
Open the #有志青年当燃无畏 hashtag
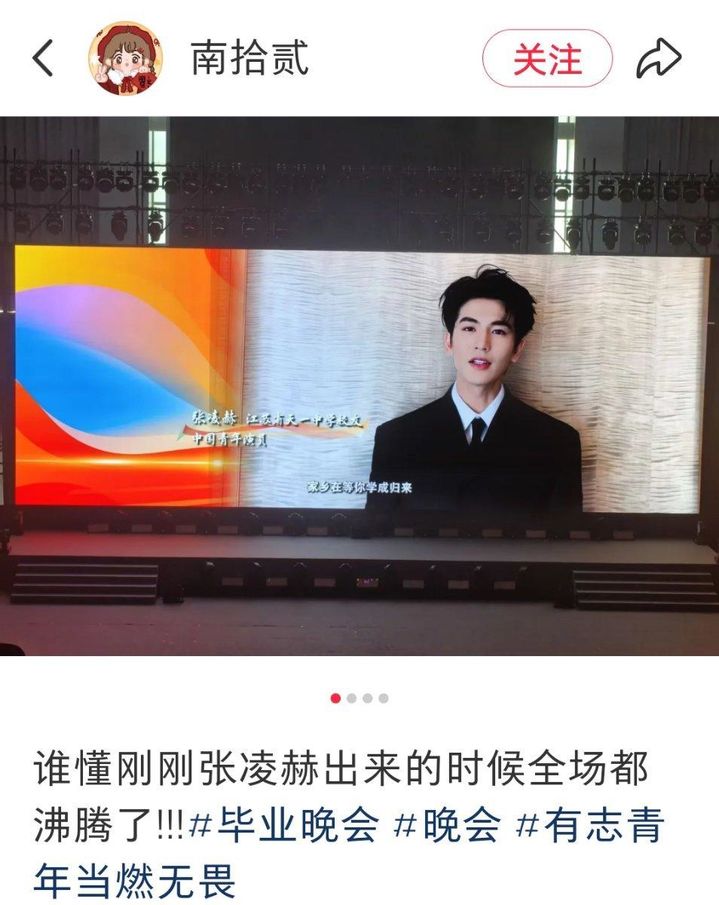(x=590, y=826)
